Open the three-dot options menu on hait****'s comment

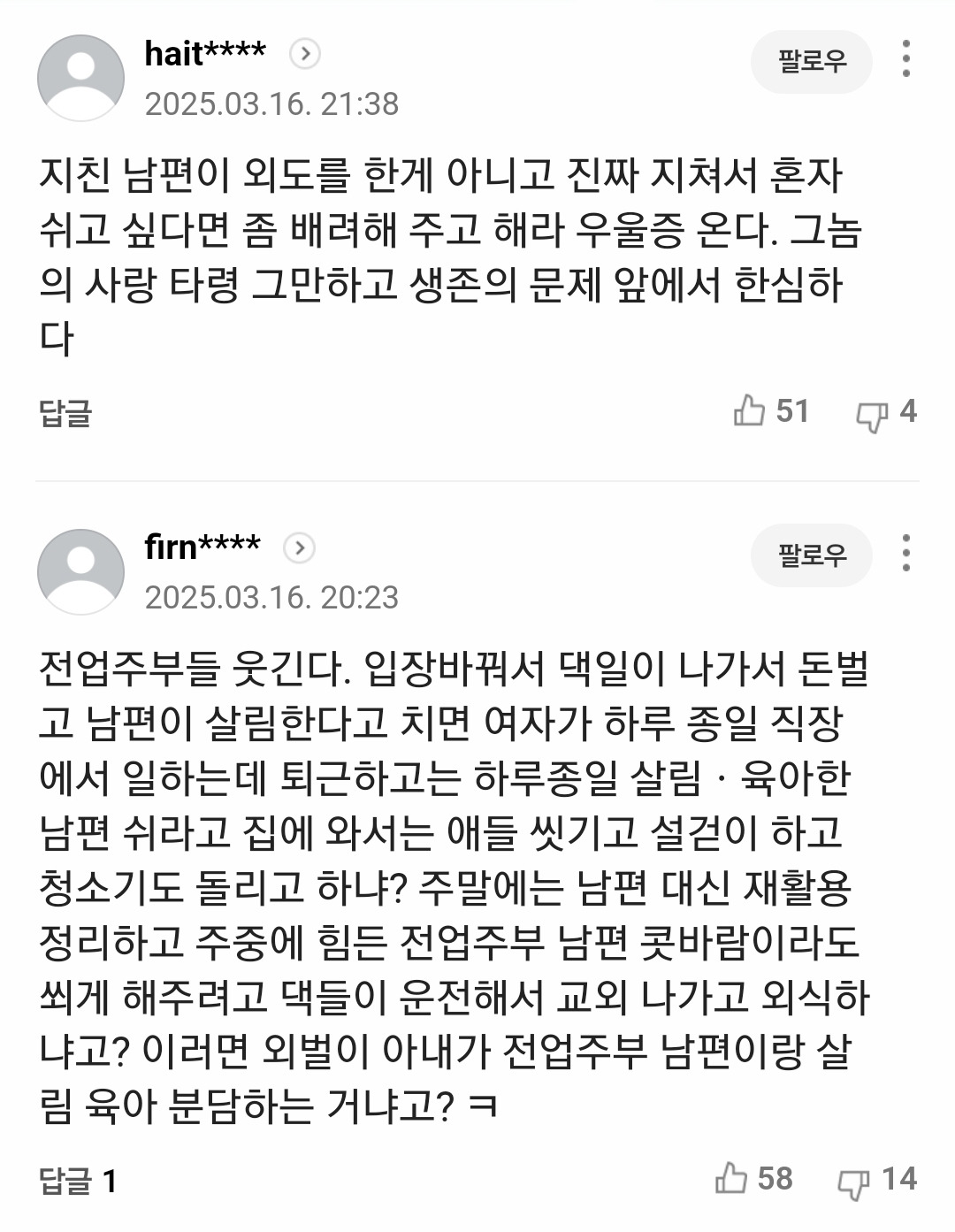click(x=906, y=62)
